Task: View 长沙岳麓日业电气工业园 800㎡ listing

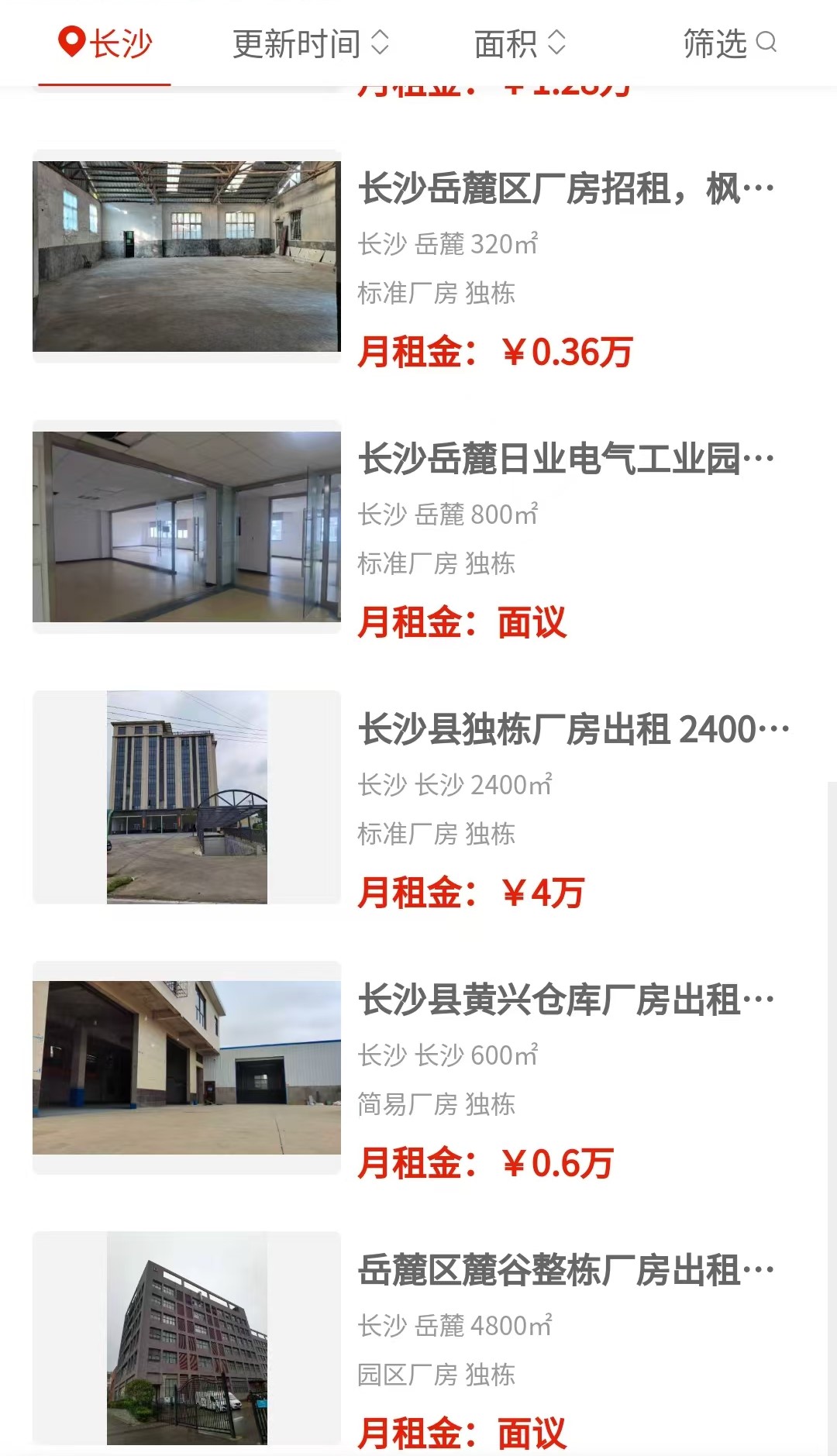Action: point(566,460)
